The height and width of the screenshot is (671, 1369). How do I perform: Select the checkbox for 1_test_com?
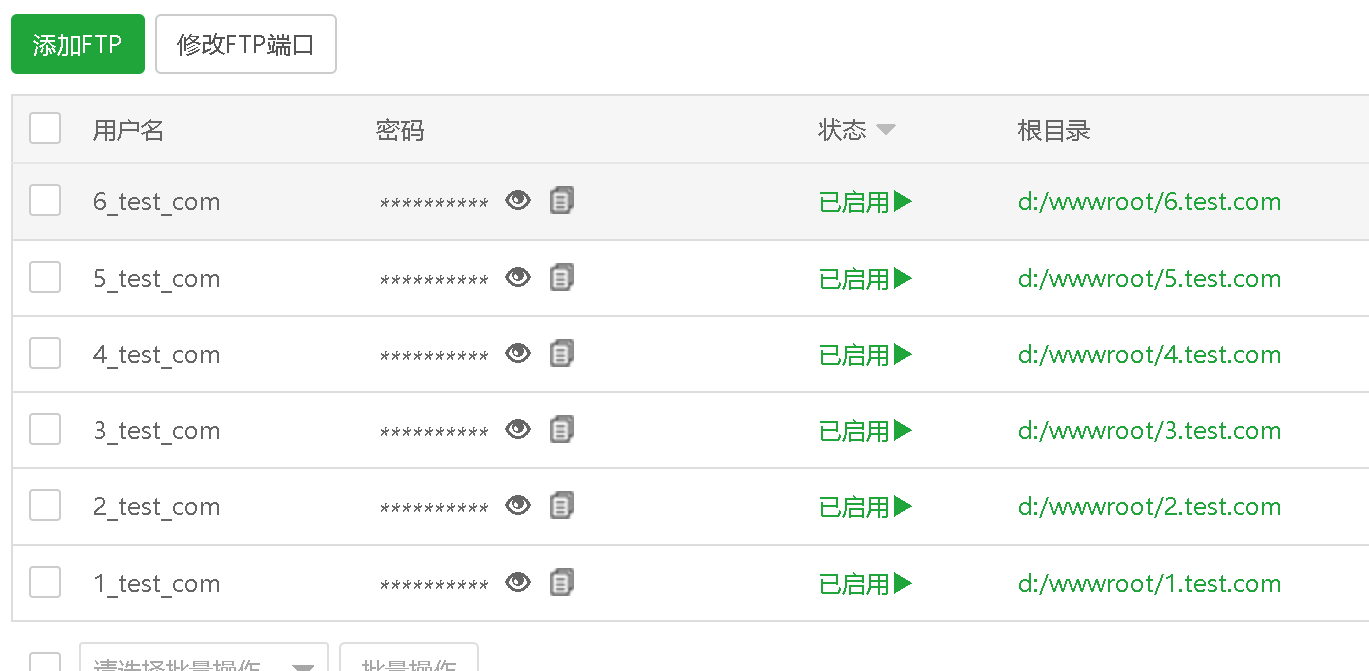(x=45, y=583)
